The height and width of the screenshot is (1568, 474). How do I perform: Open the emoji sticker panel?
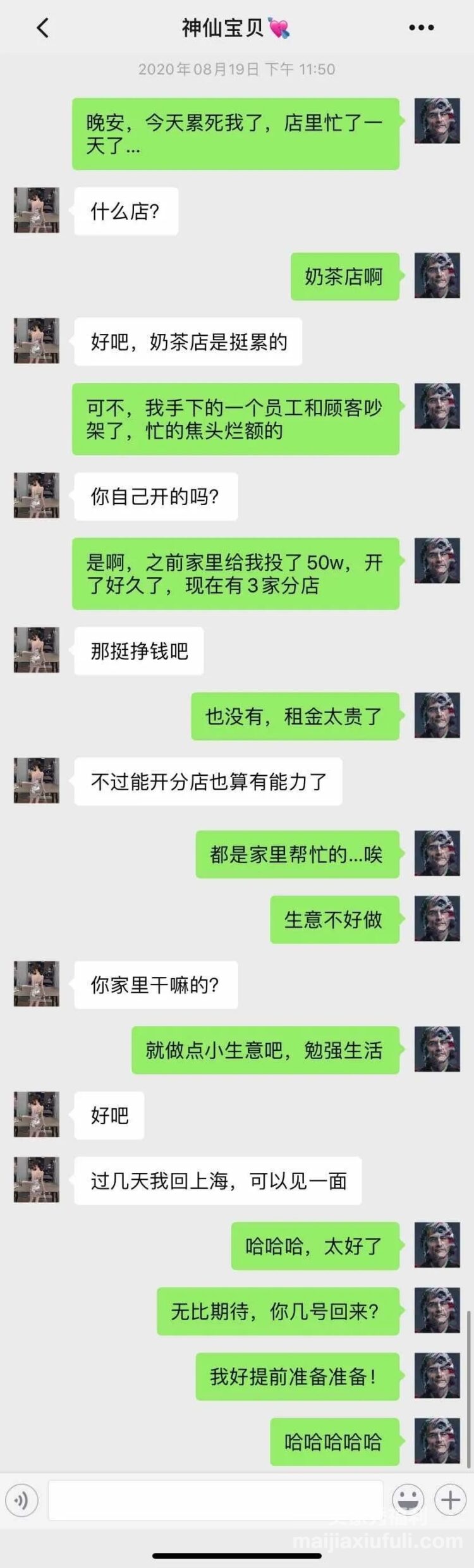(408, 1500)
